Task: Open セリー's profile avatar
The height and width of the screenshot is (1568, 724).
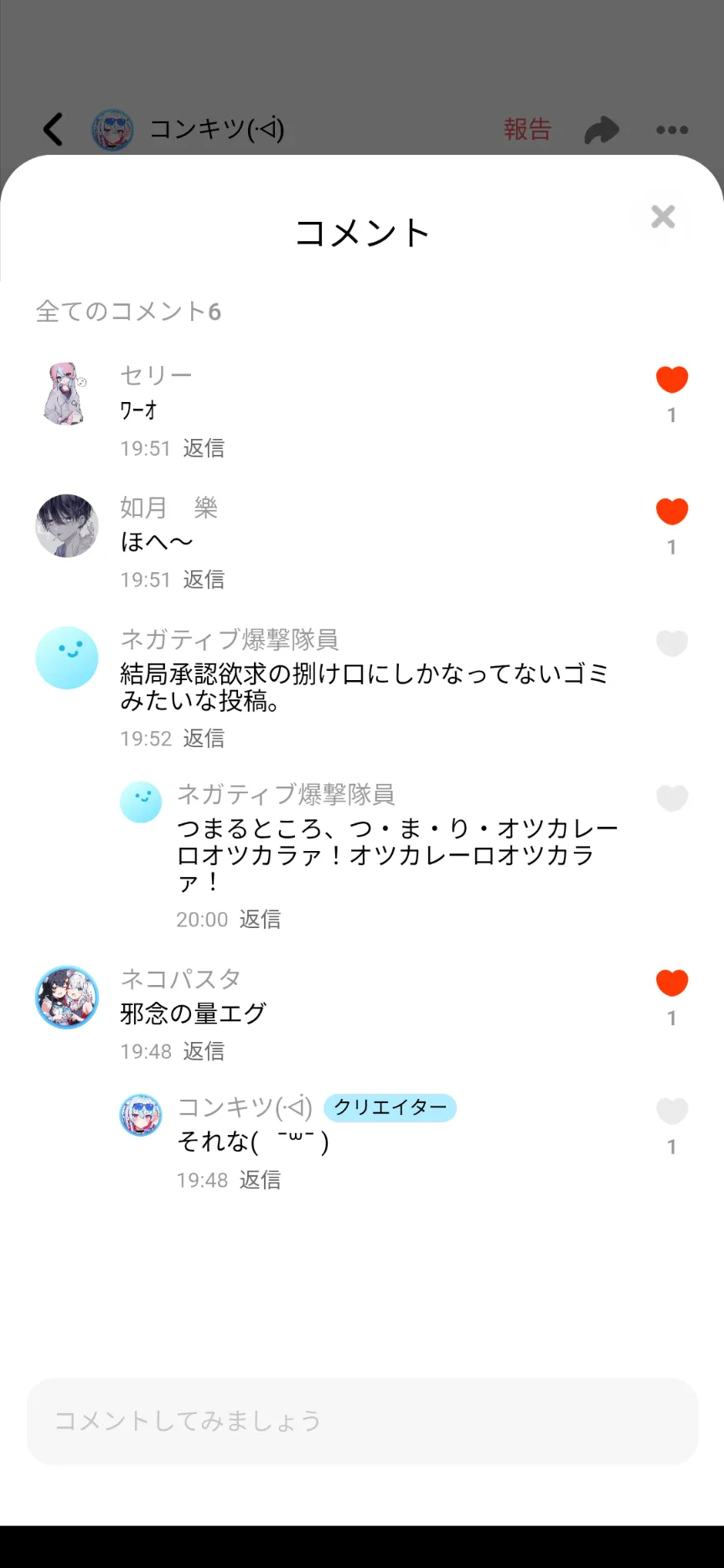Action: click(66, 394)
